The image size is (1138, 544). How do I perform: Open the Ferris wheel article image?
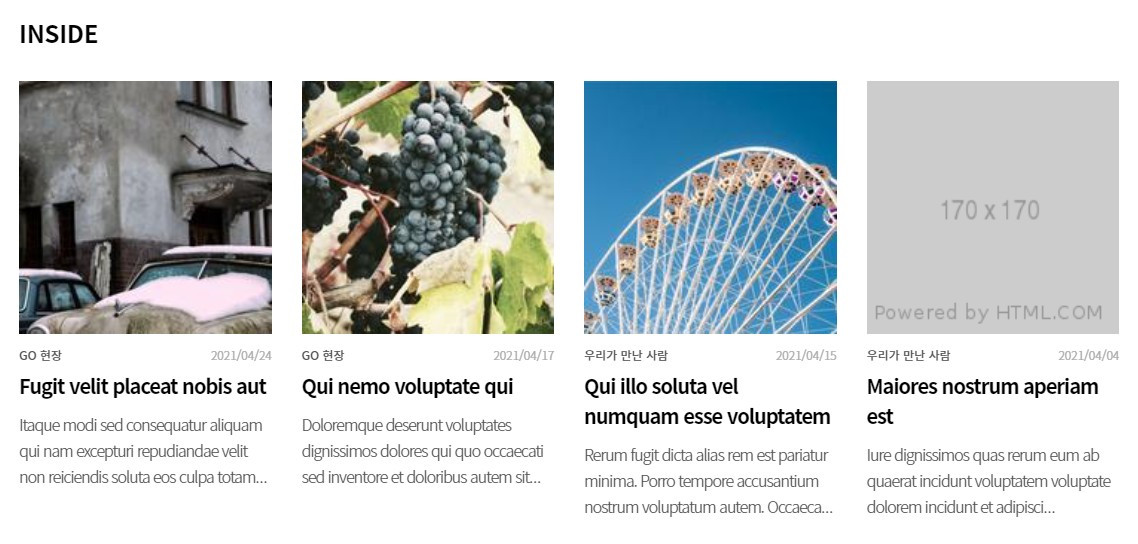point(710,207)
